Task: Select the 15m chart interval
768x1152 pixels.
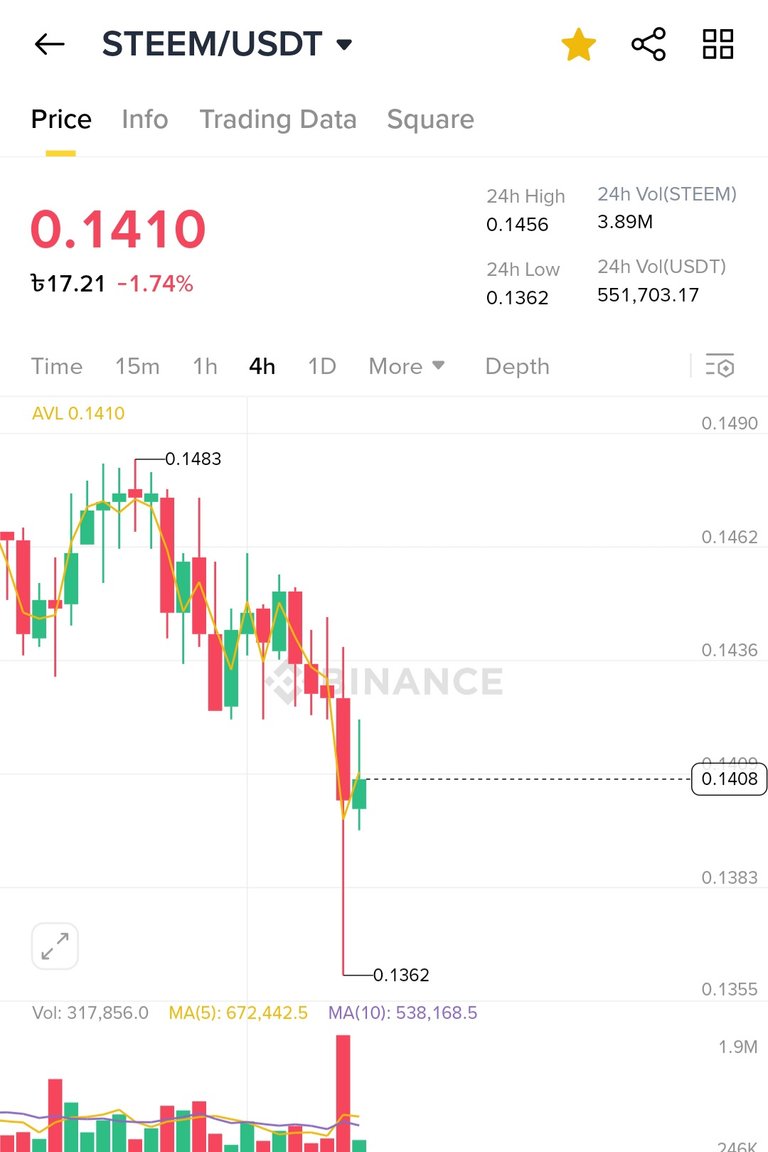Action: 137,366
